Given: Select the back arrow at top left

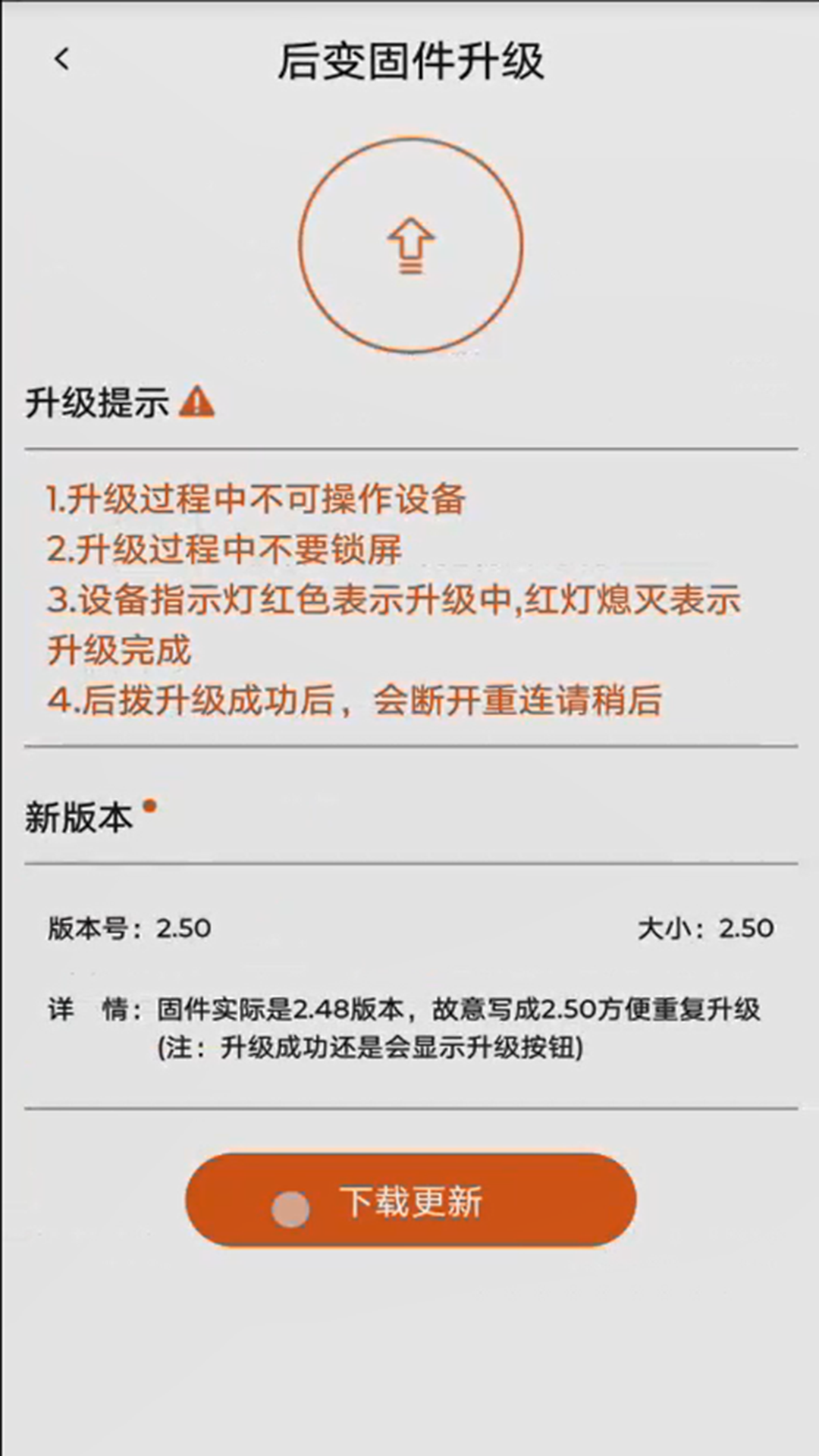Looking at the screenshot, I should [61, 59].
